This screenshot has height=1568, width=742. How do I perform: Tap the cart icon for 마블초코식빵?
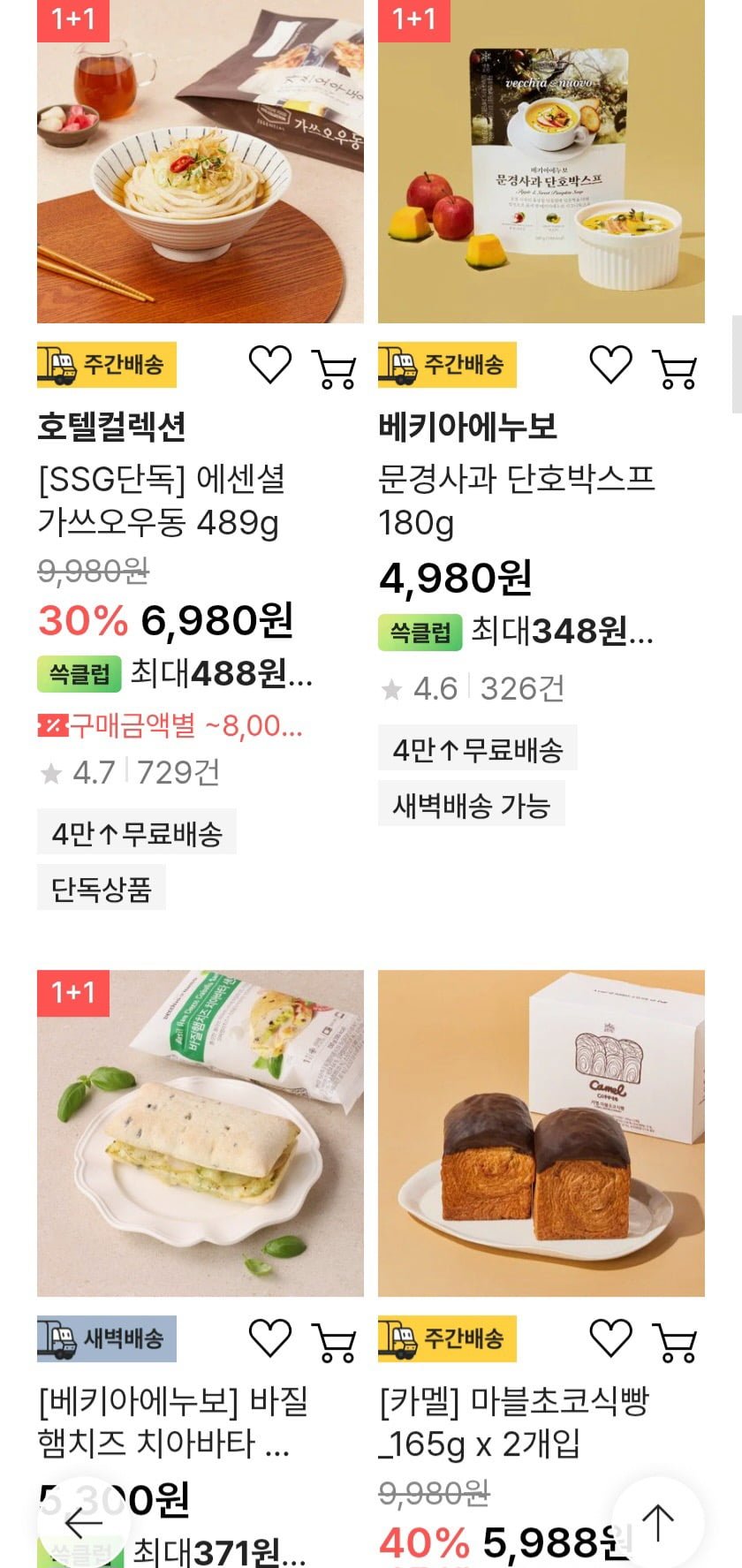click(676, 1341)
